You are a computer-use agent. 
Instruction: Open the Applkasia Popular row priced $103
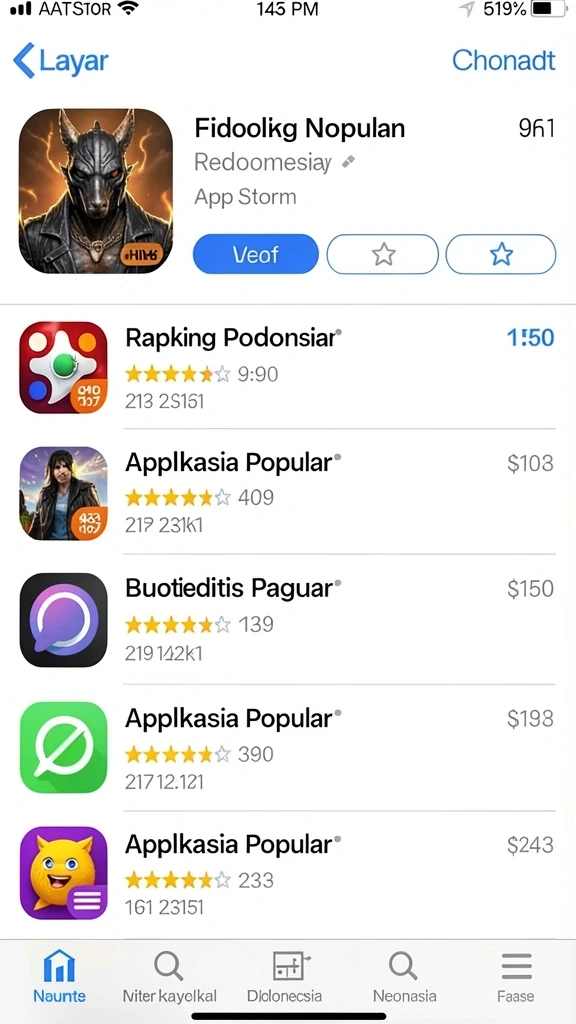(x=287, y=492)
